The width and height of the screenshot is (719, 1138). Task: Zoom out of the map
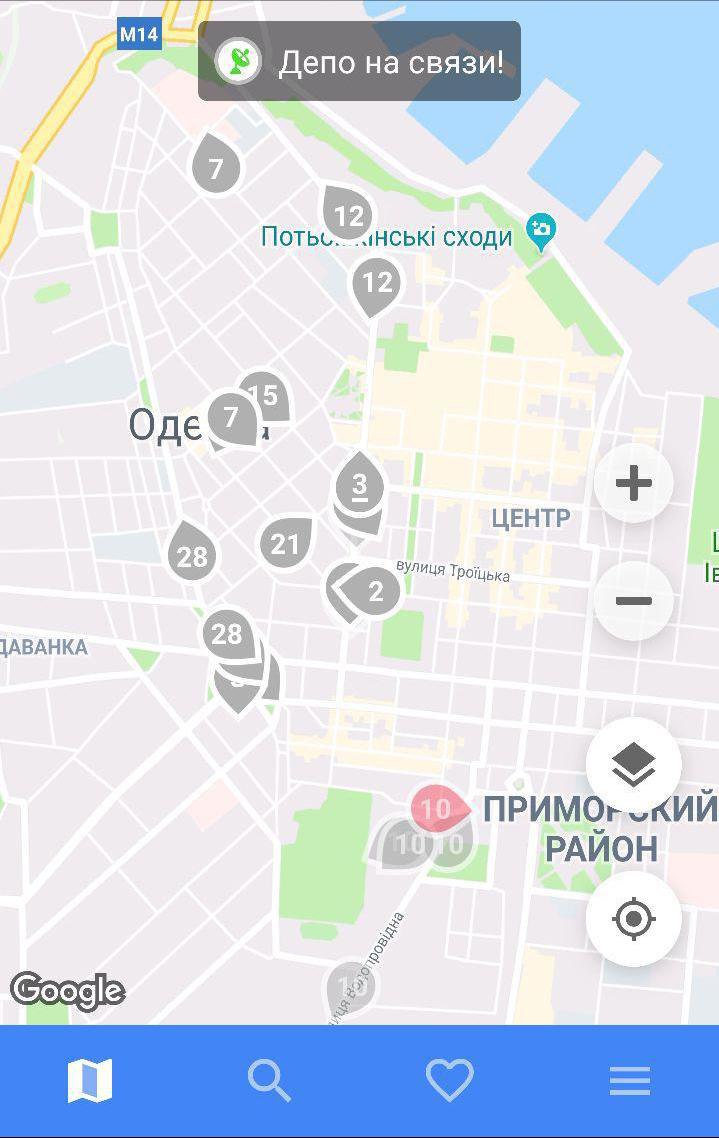633,601
